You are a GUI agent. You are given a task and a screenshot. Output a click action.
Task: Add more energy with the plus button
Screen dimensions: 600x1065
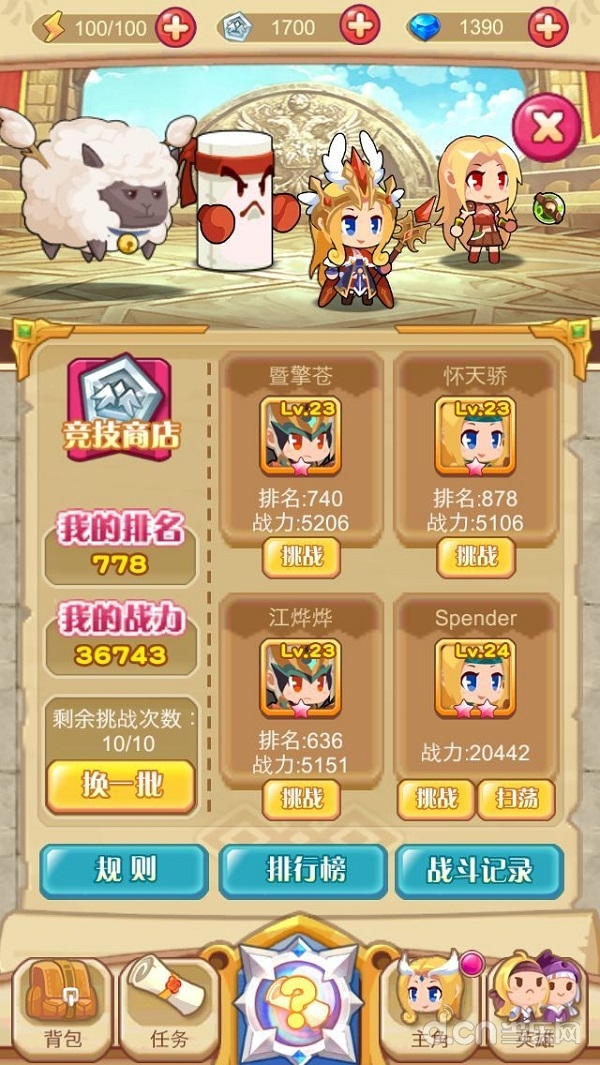click(177, 28)
